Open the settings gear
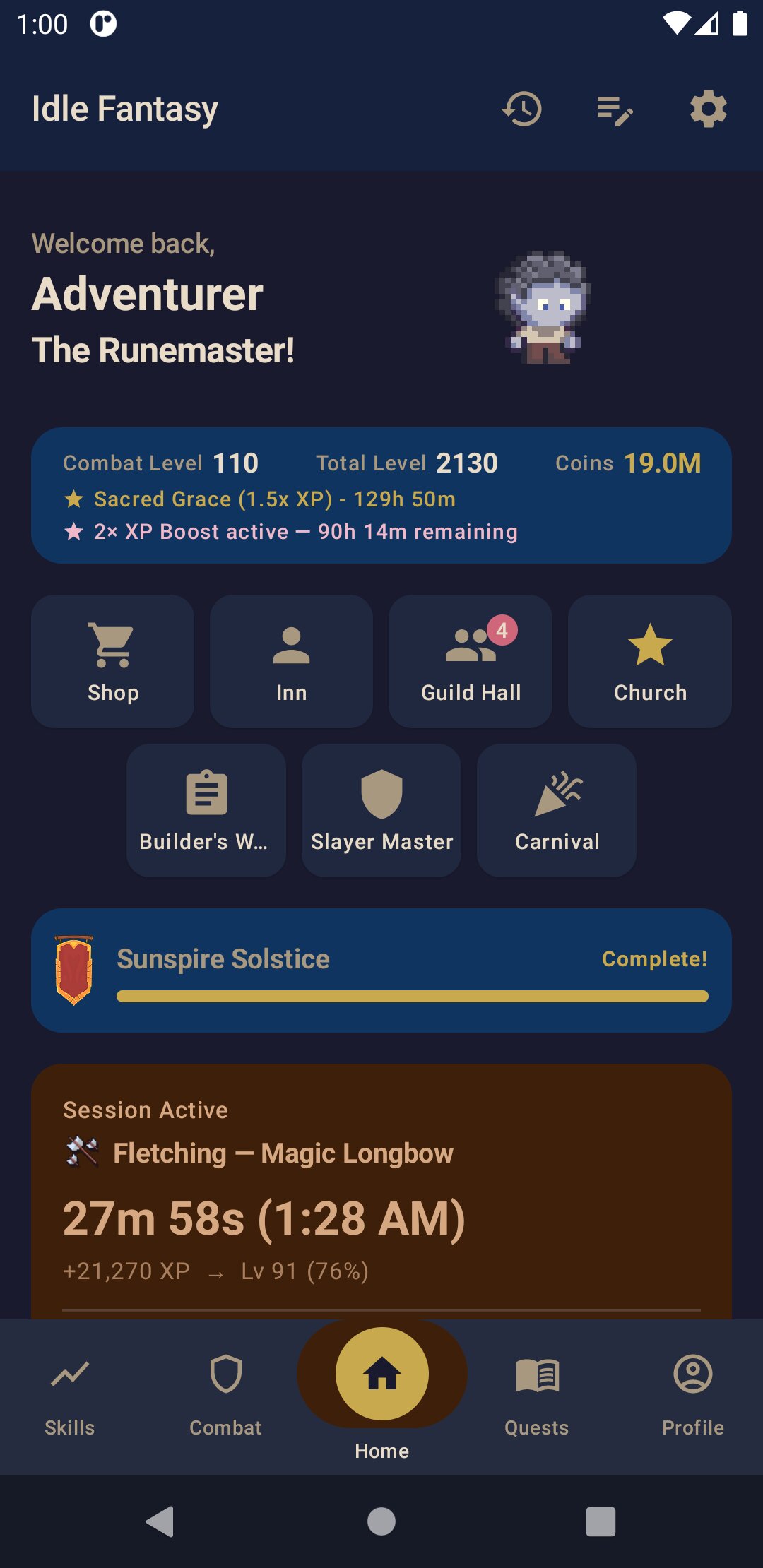Screen dimensions: 763x1568 point(708,109)
